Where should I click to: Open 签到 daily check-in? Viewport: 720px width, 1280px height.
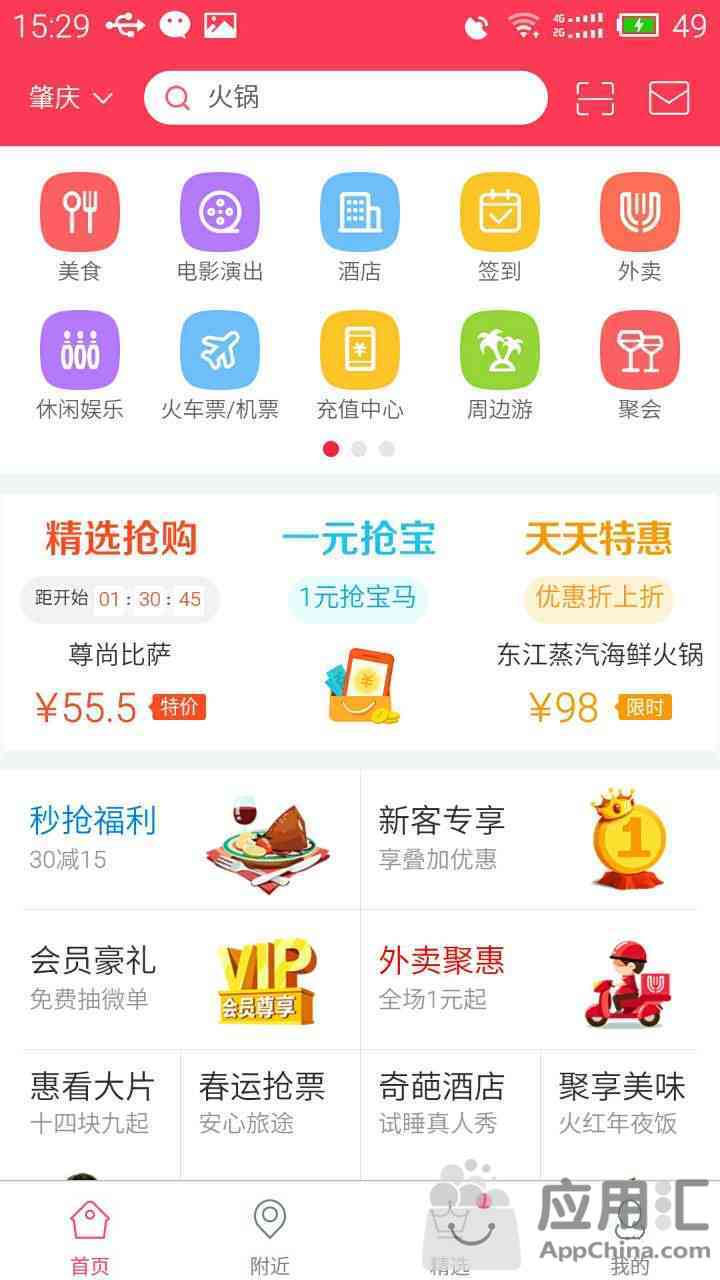point(499,227)
